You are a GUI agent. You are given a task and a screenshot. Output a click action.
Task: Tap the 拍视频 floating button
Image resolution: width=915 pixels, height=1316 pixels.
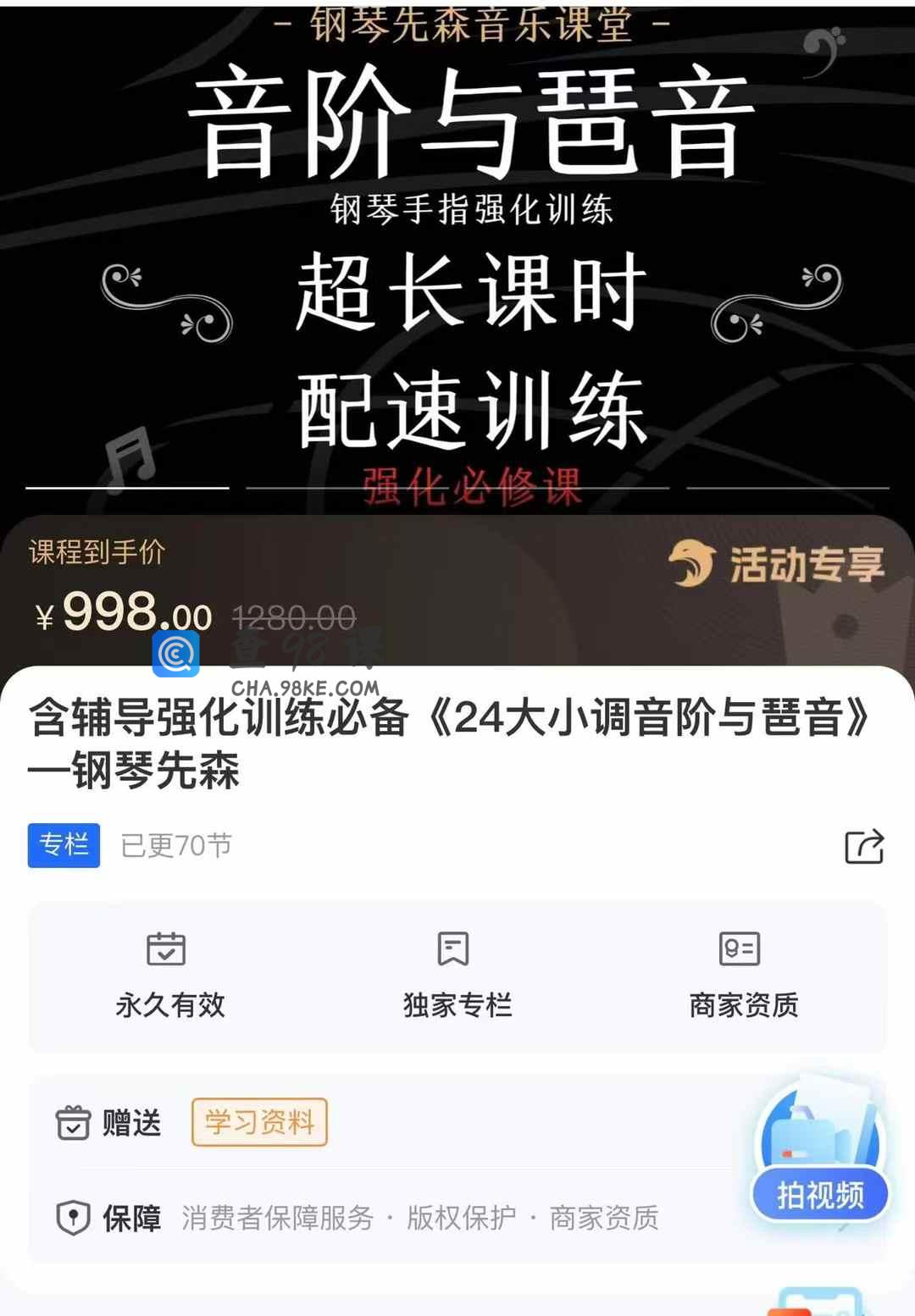pos(819,1194)
